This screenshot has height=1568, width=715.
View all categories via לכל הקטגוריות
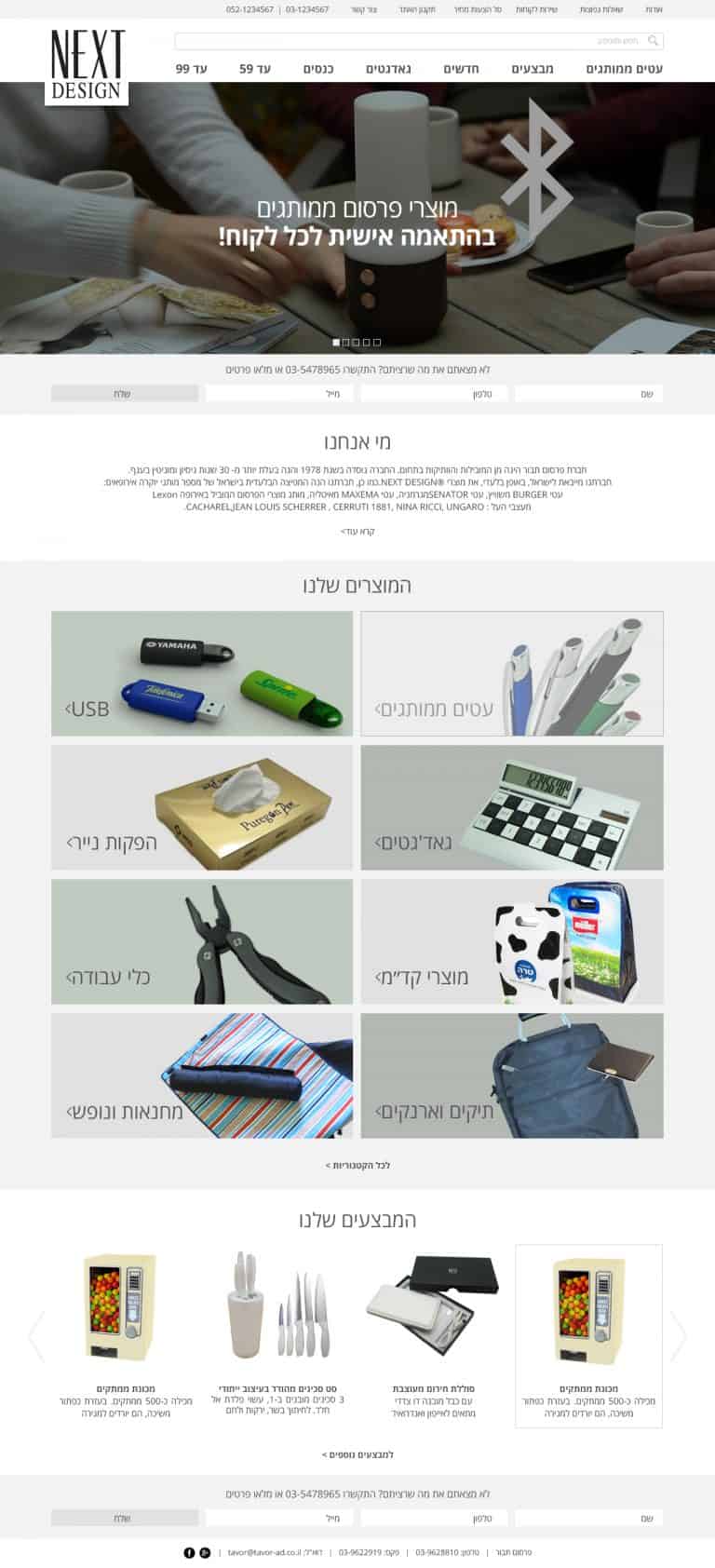357,1165
